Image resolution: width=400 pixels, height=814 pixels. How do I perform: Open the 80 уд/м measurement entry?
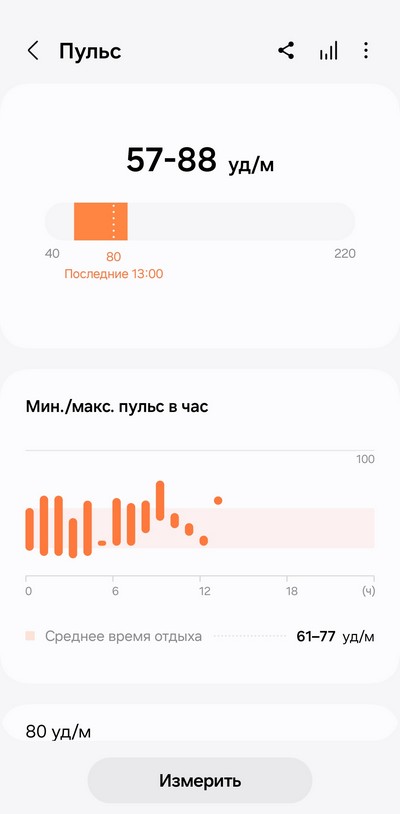point(200,732)
